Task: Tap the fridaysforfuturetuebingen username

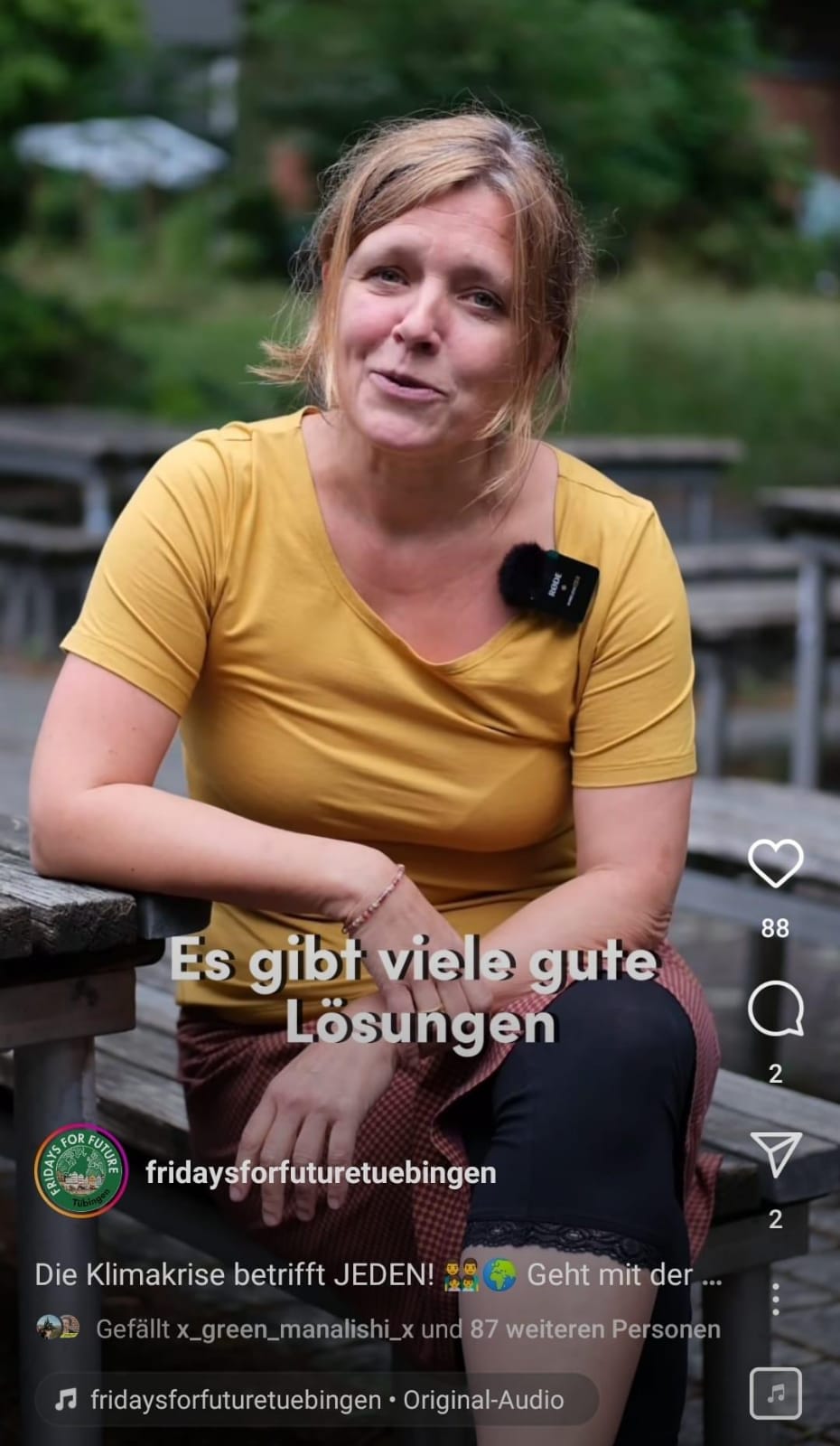Action: point(321,1173)
